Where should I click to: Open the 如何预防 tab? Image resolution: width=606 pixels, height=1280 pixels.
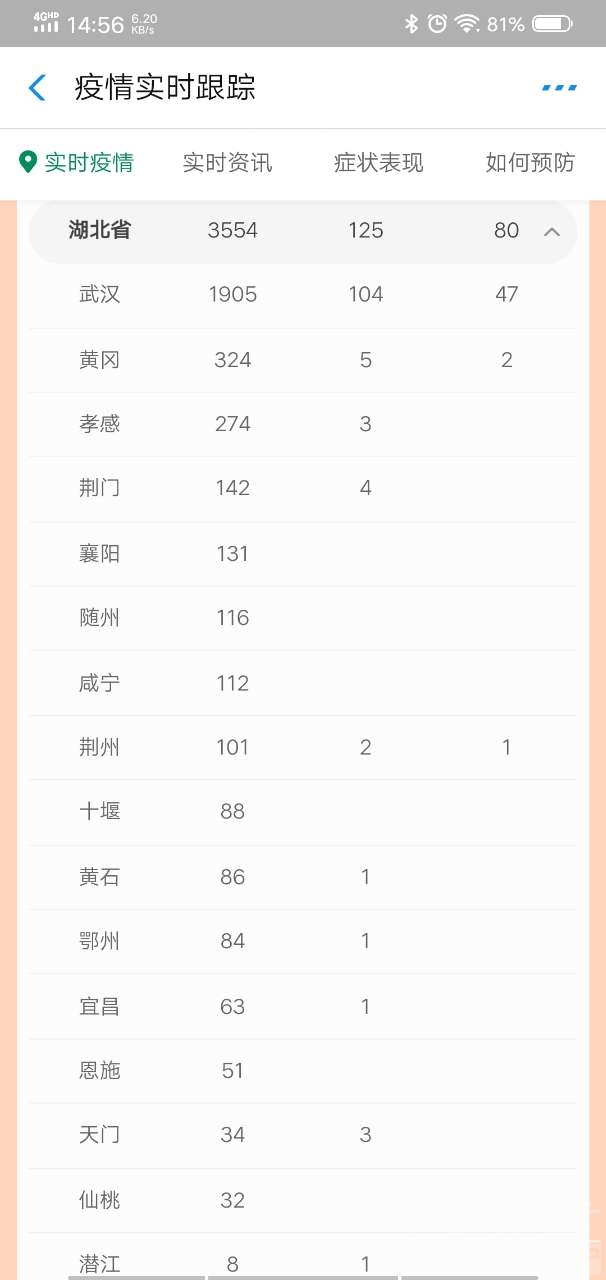(x=529, y=162)
